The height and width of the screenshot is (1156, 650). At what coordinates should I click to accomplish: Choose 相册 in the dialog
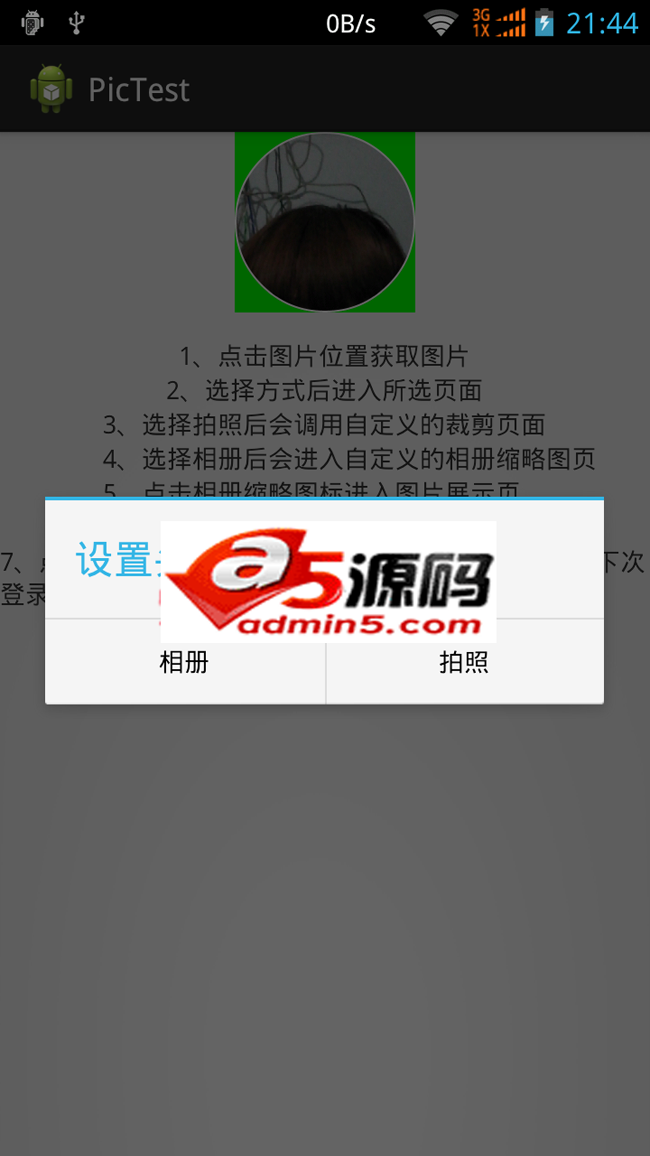(x=185, y=662)
